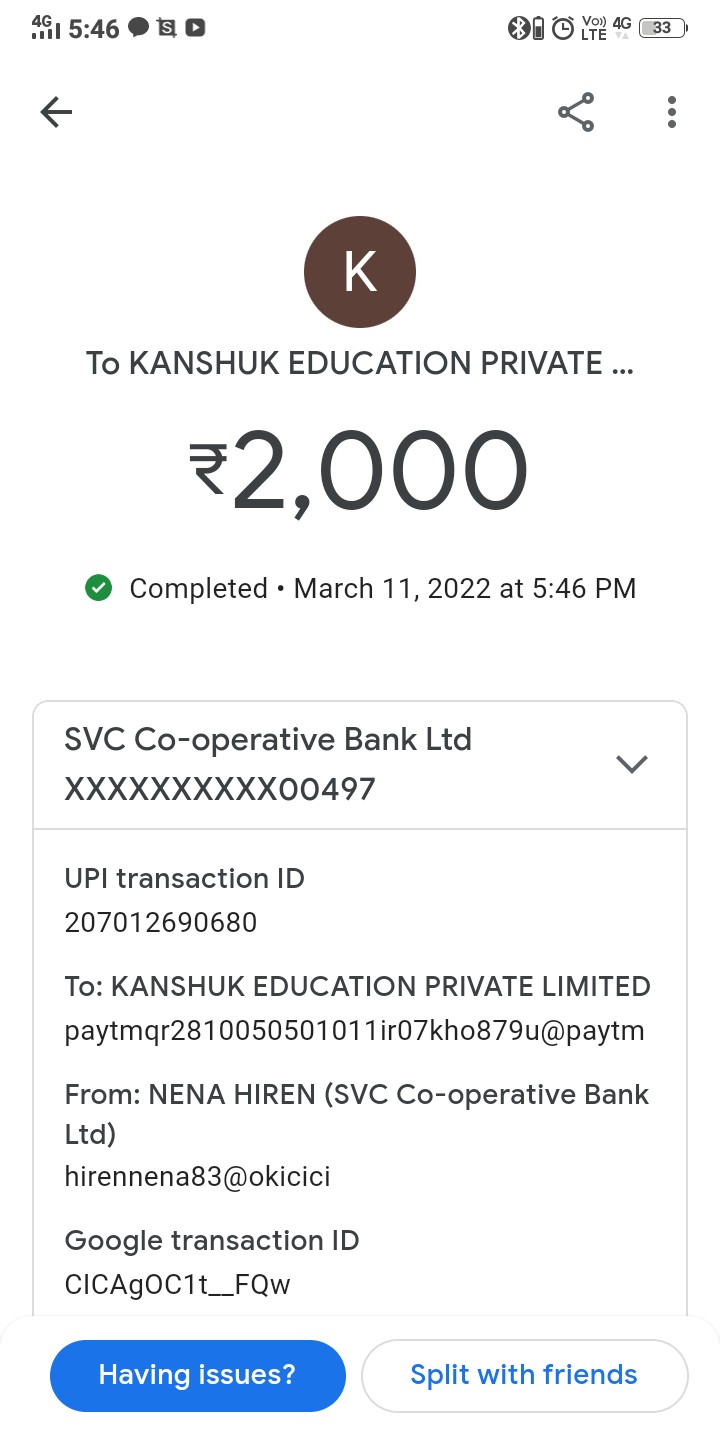Share this payment receipt
This screenshot has width=720, height=1436.
(x=576, y=112)
